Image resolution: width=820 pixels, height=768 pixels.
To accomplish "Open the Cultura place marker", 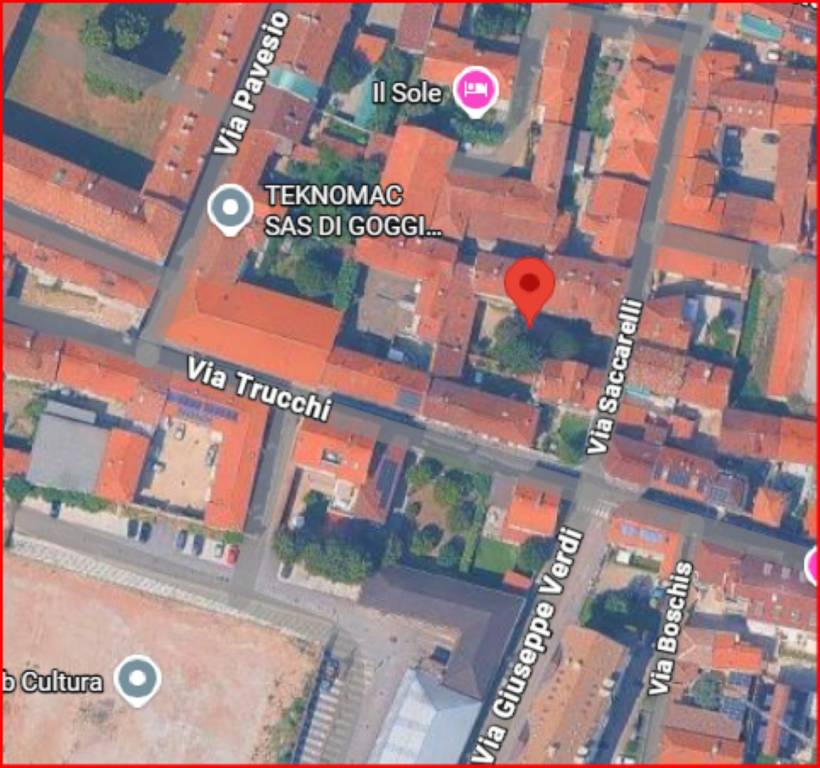I will (137, 680).
